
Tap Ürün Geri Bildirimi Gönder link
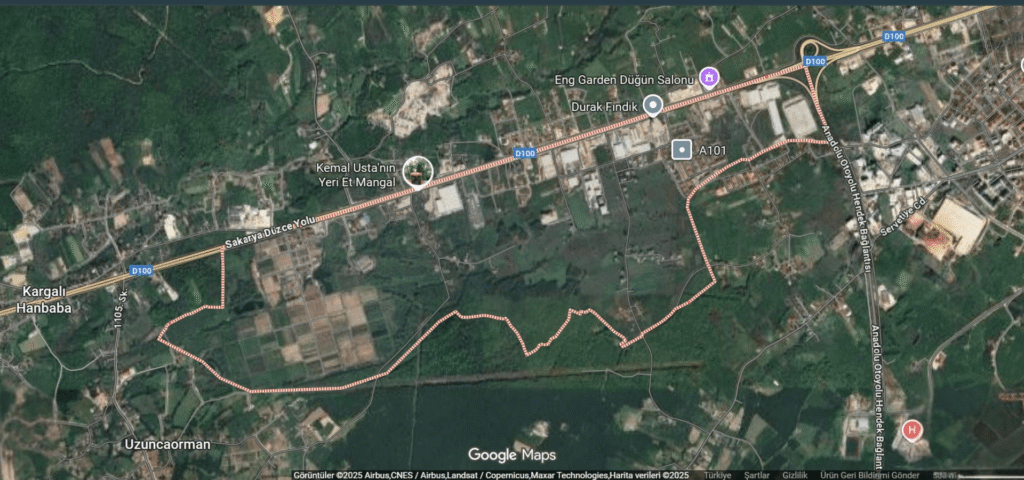869,475
